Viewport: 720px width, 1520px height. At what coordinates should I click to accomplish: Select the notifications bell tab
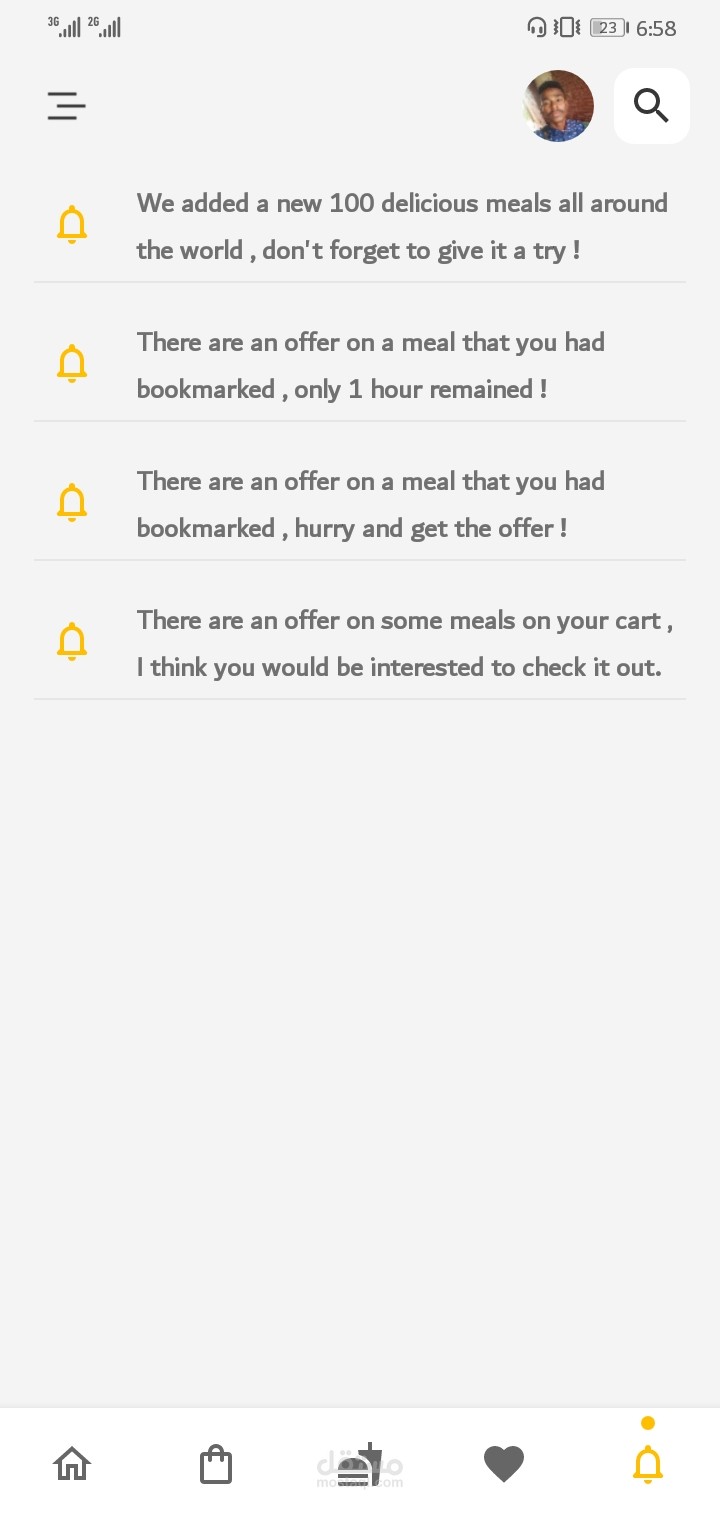648,1463
